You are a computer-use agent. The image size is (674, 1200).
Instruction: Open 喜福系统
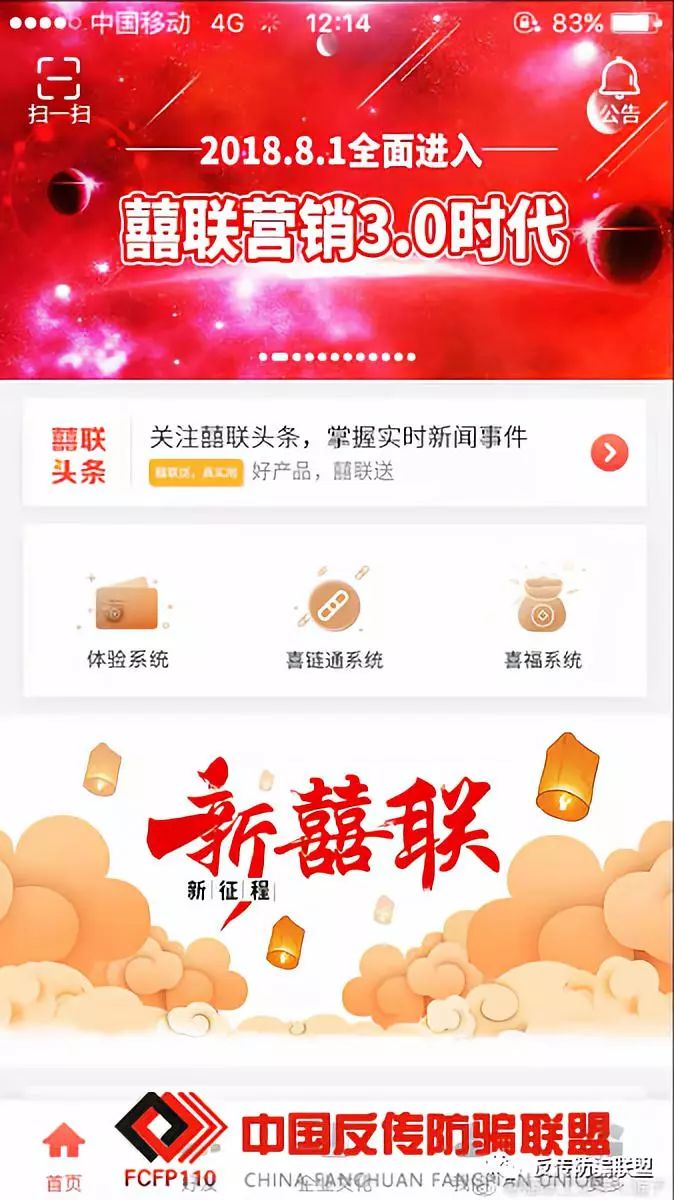coord(543,622)
